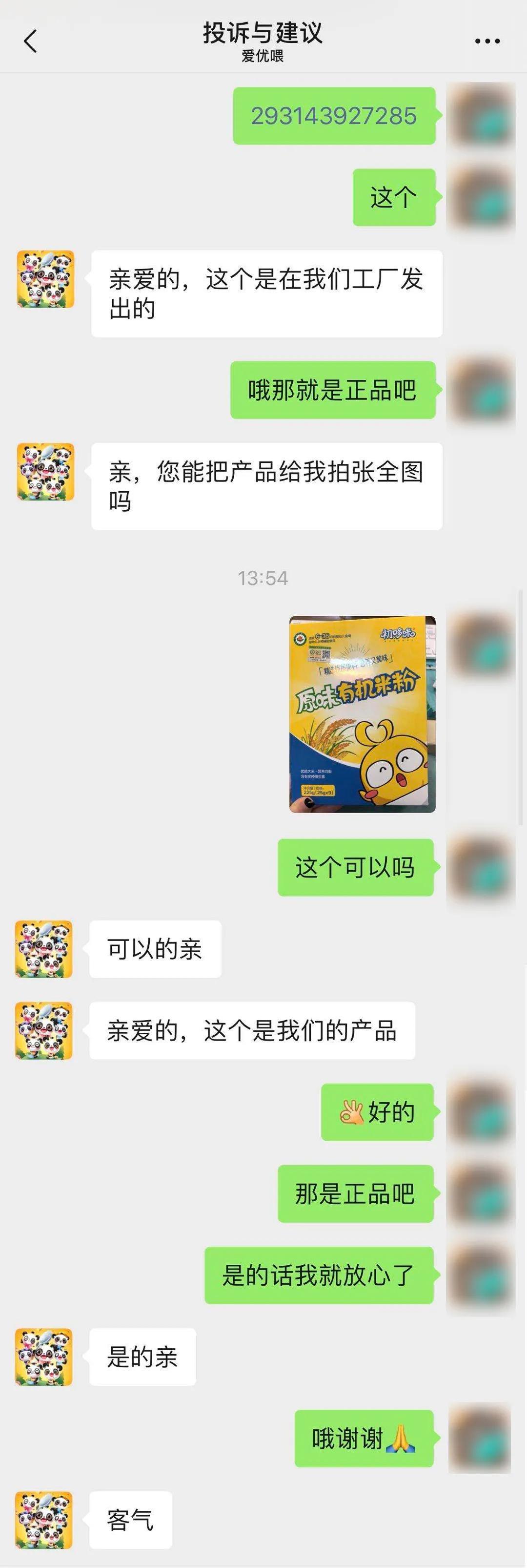The height and width of the screenshot is (1568, 527).
Task: Open the three-dot chat options menu
Action: [x=487, y=42]
